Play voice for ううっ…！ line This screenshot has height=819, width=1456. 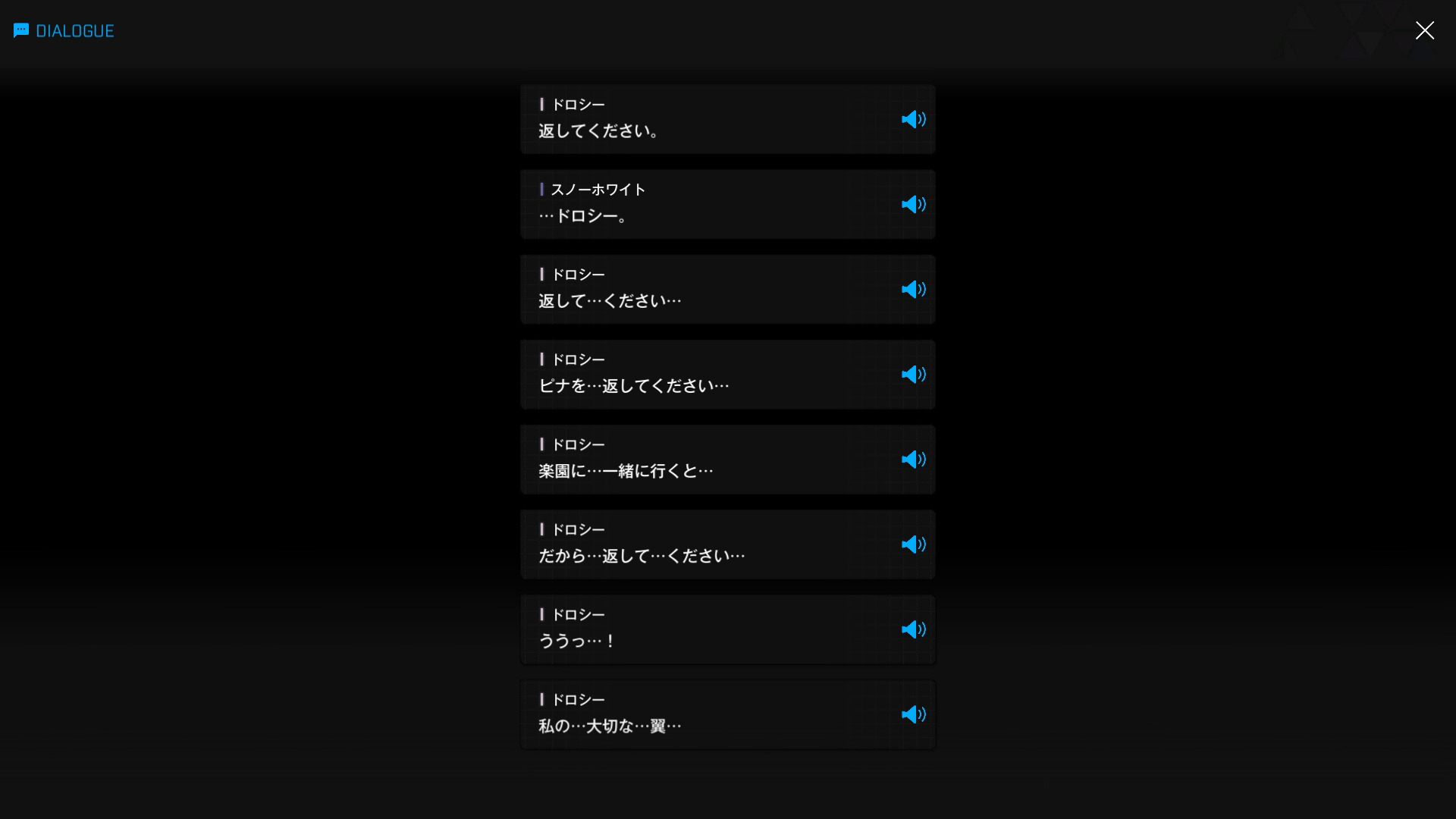pyautogui.click(x=913, y=629)
